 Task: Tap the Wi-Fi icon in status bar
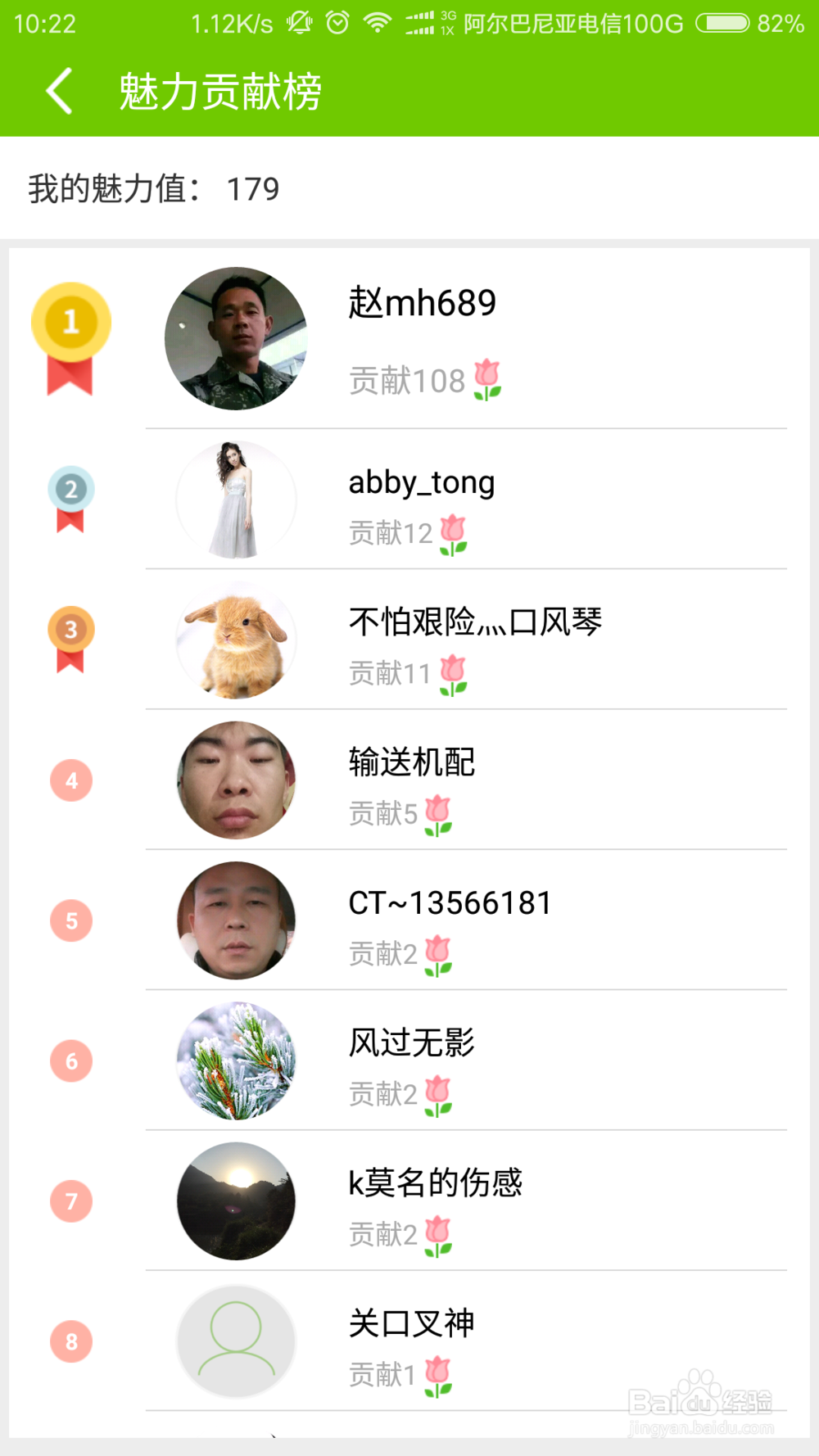point(375,24)
